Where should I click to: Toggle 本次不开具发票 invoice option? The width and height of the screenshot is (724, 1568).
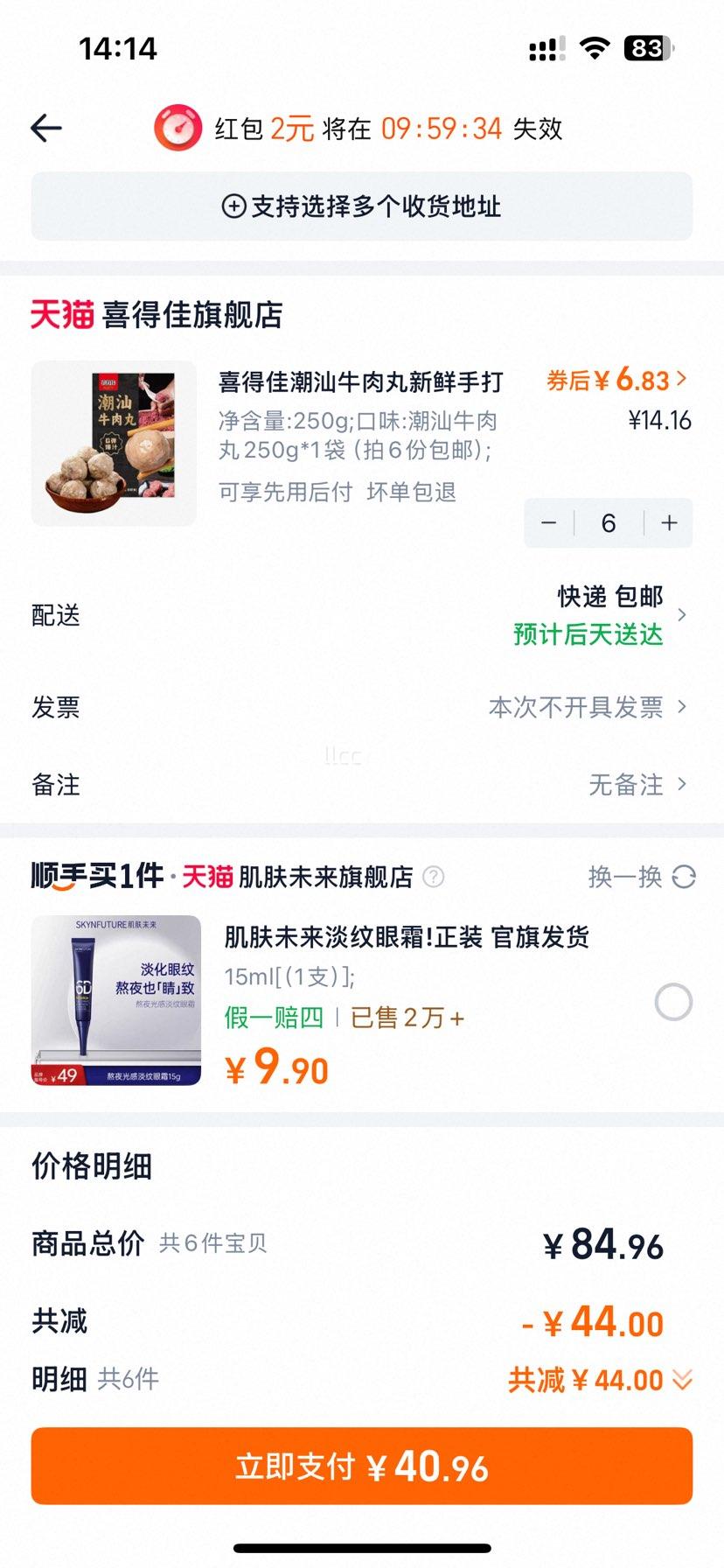[x=579, y=706]
